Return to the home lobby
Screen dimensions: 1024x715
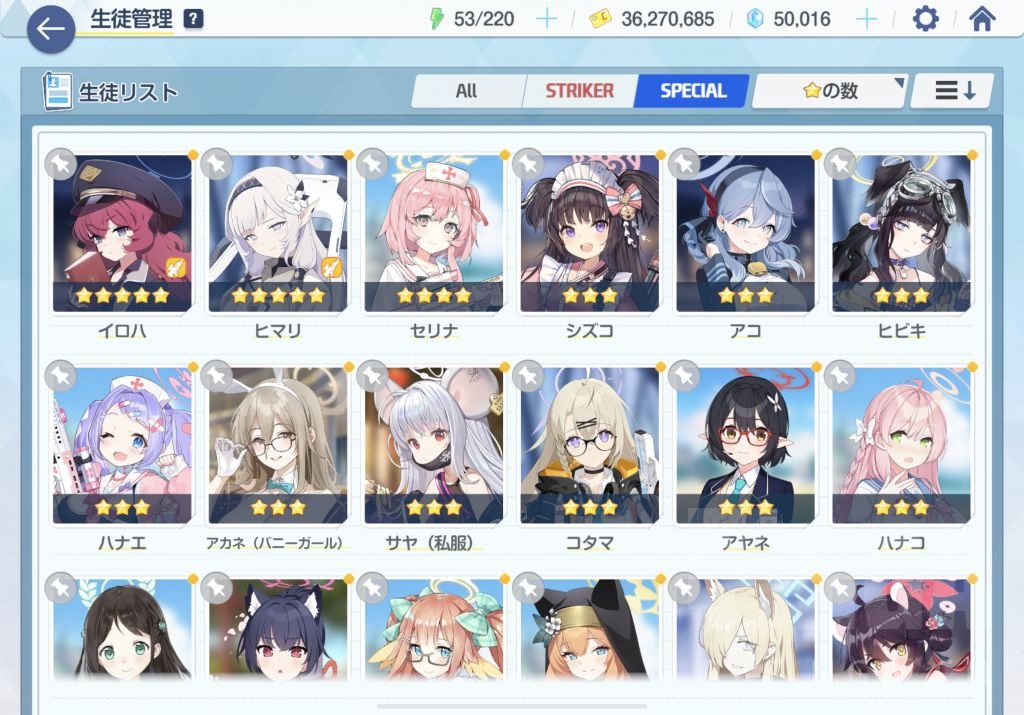(982, 19)
